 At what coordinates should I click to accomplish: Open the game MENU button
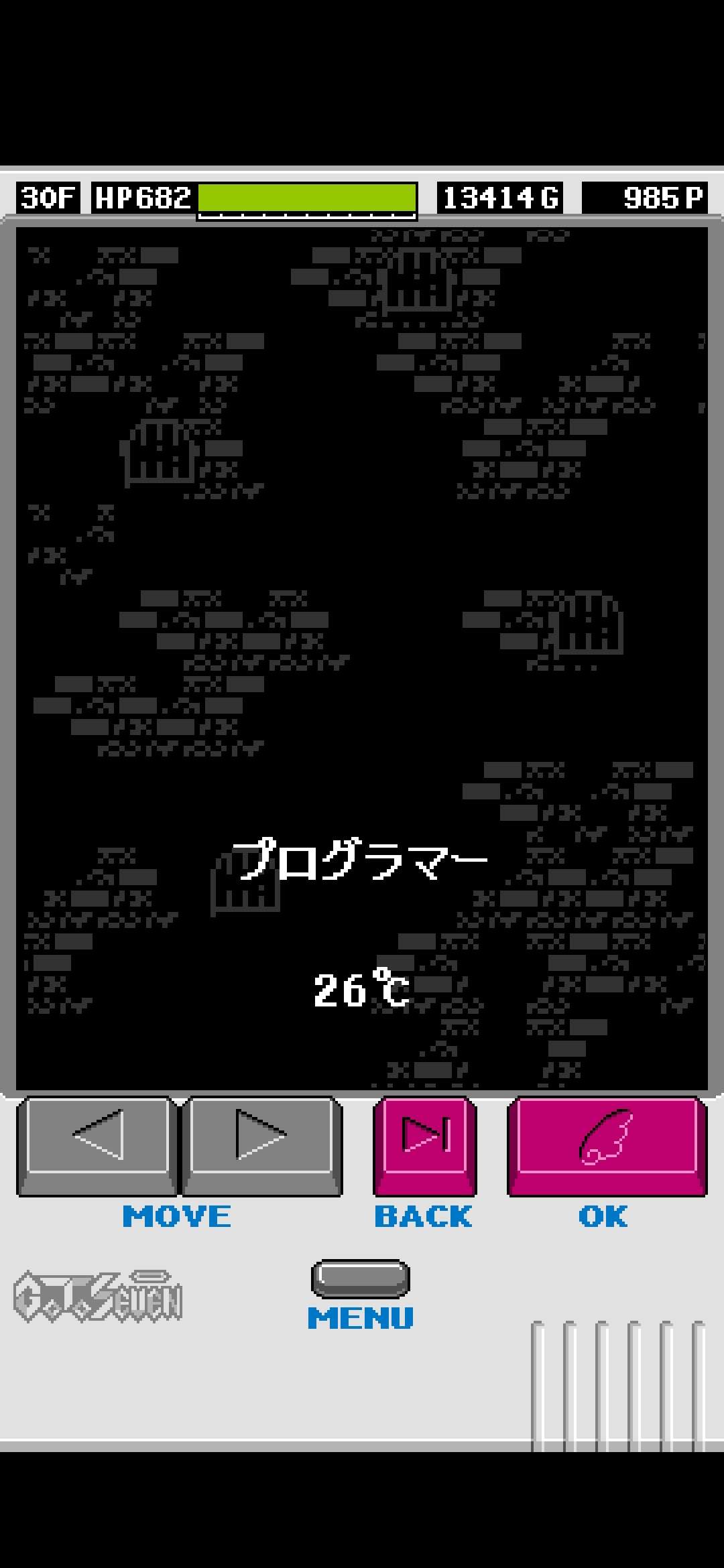tap(361, 1278)
